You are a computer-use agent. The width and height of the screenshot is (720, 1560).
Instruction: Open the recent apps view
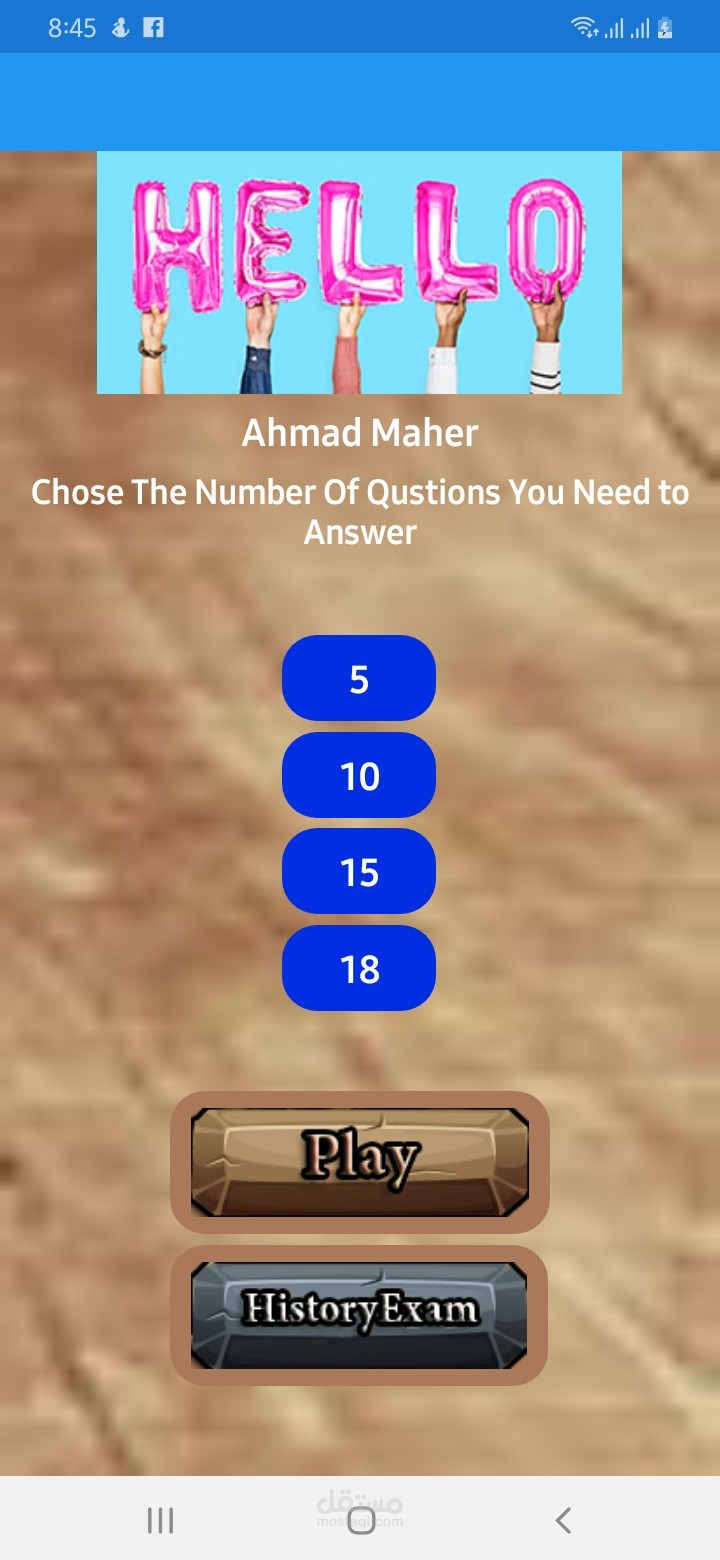pos(160,1520)
